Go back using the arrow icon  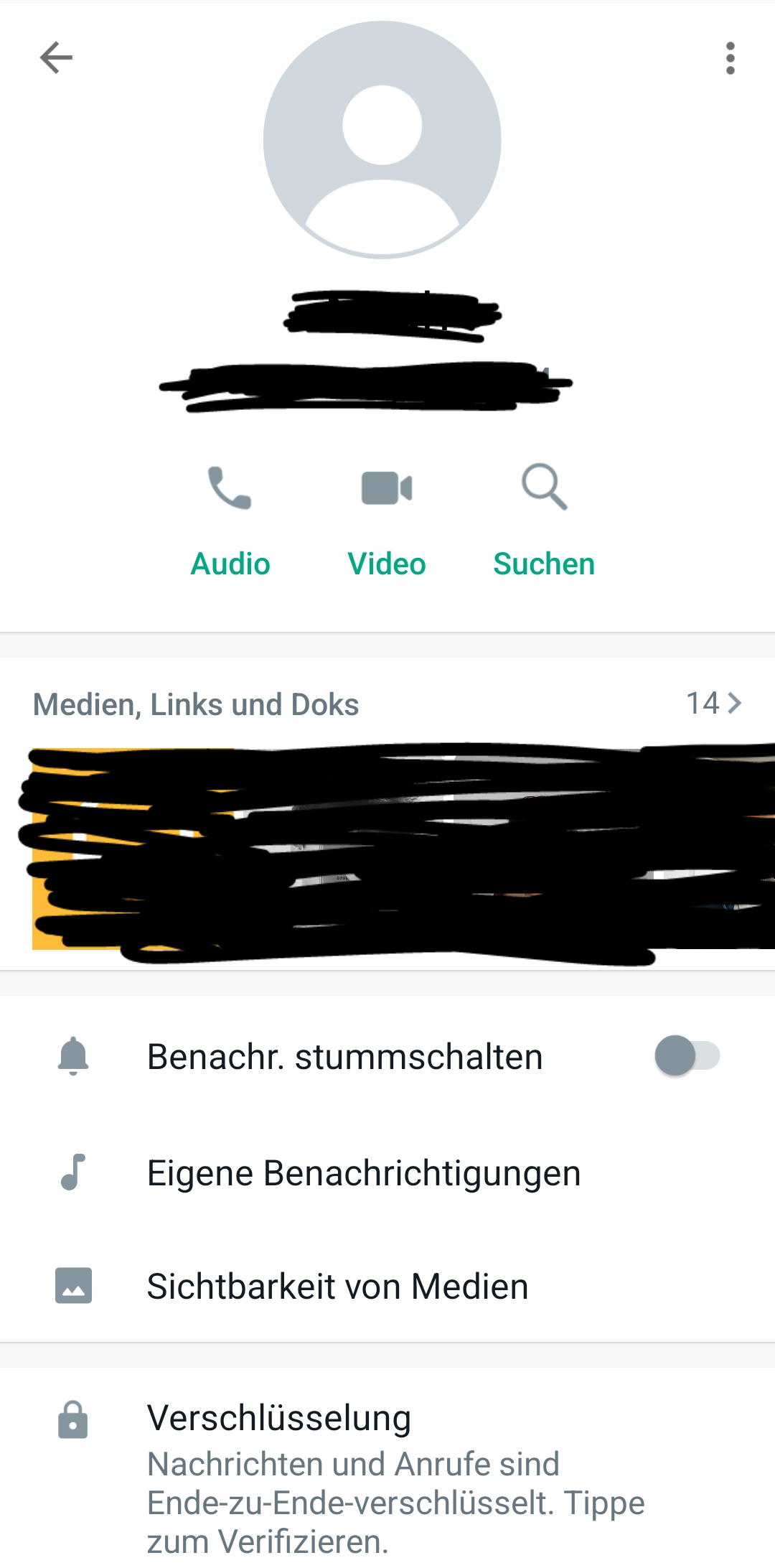pyautogui.click(x=56, y=57)
